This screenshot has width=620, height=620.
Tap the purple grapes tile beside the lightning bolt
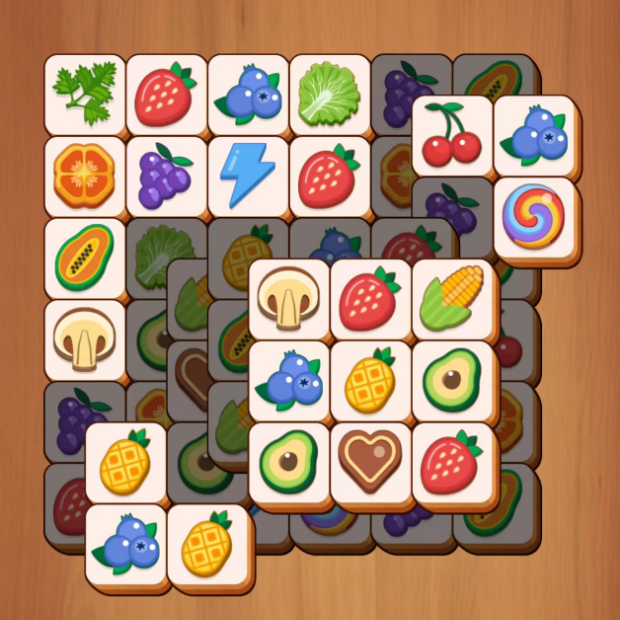point(166,175)
